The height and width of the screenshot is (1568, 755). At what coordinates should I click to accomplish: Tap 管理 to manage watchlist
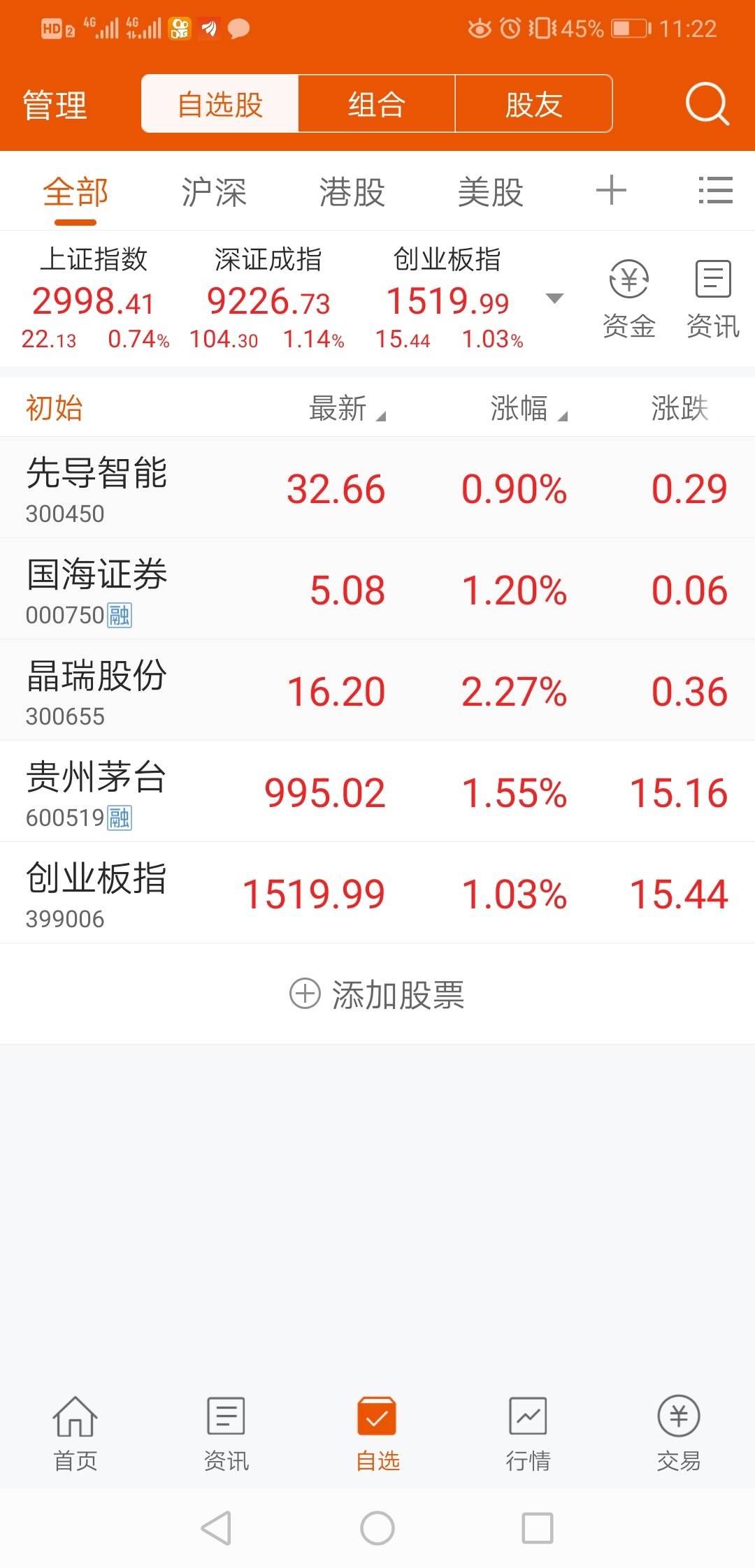pyautogui.click(x=55, y=106)
